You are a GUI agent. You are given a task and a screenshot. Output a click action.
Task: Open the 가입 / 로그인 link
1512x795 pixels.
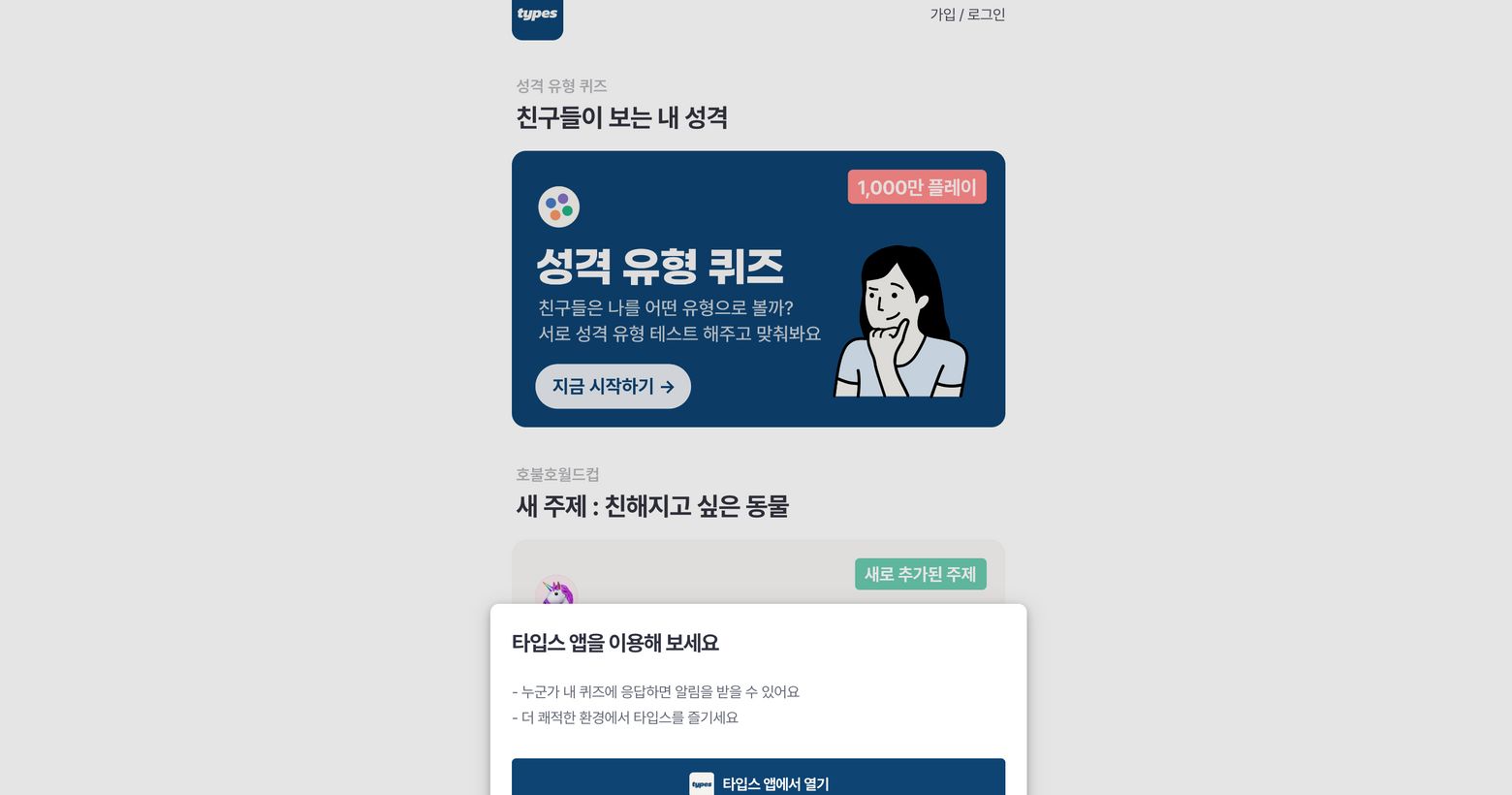click(x=967, y=15)
